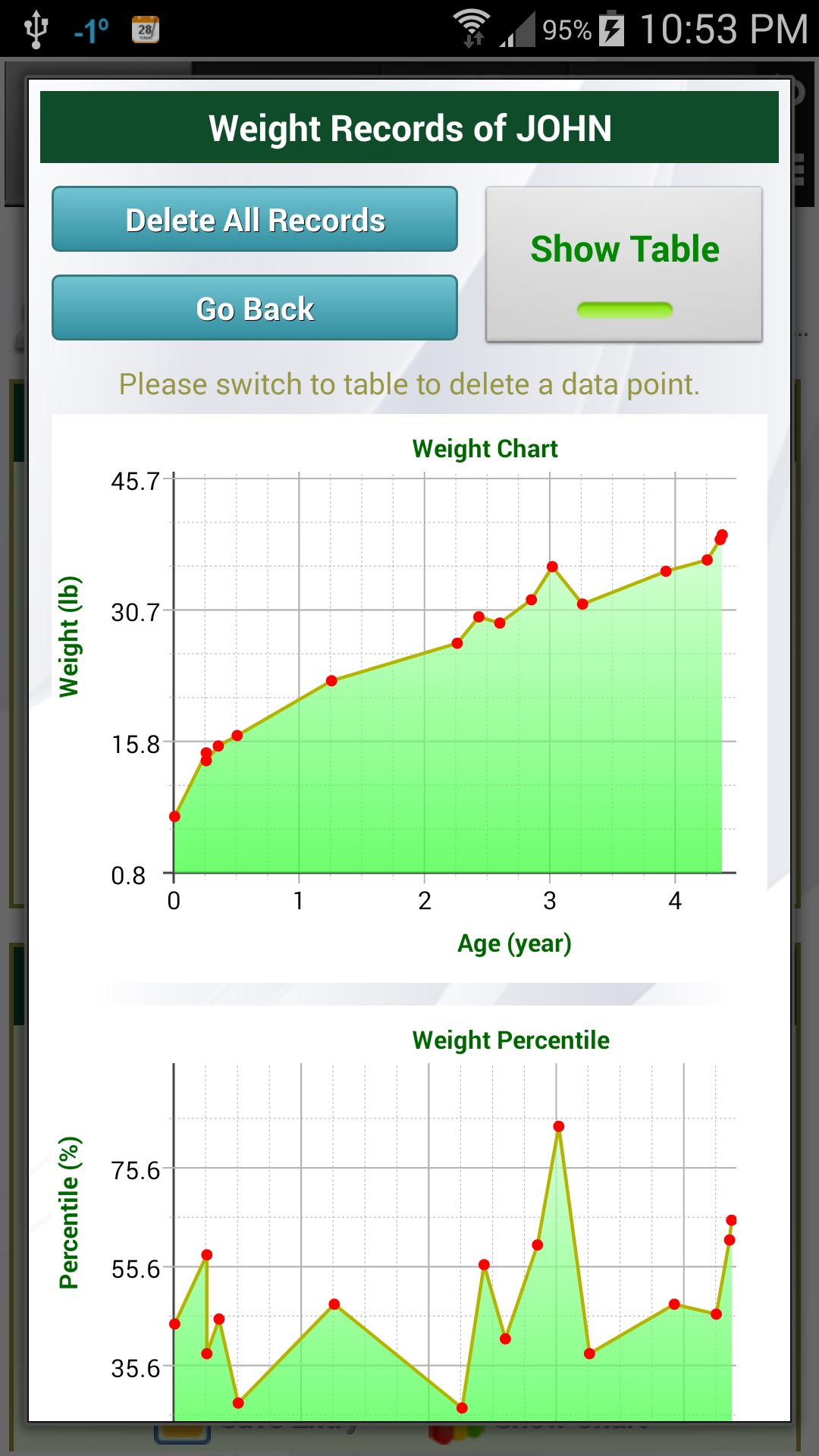Click the switch-to-table instruction text

[x=409, y=384]
